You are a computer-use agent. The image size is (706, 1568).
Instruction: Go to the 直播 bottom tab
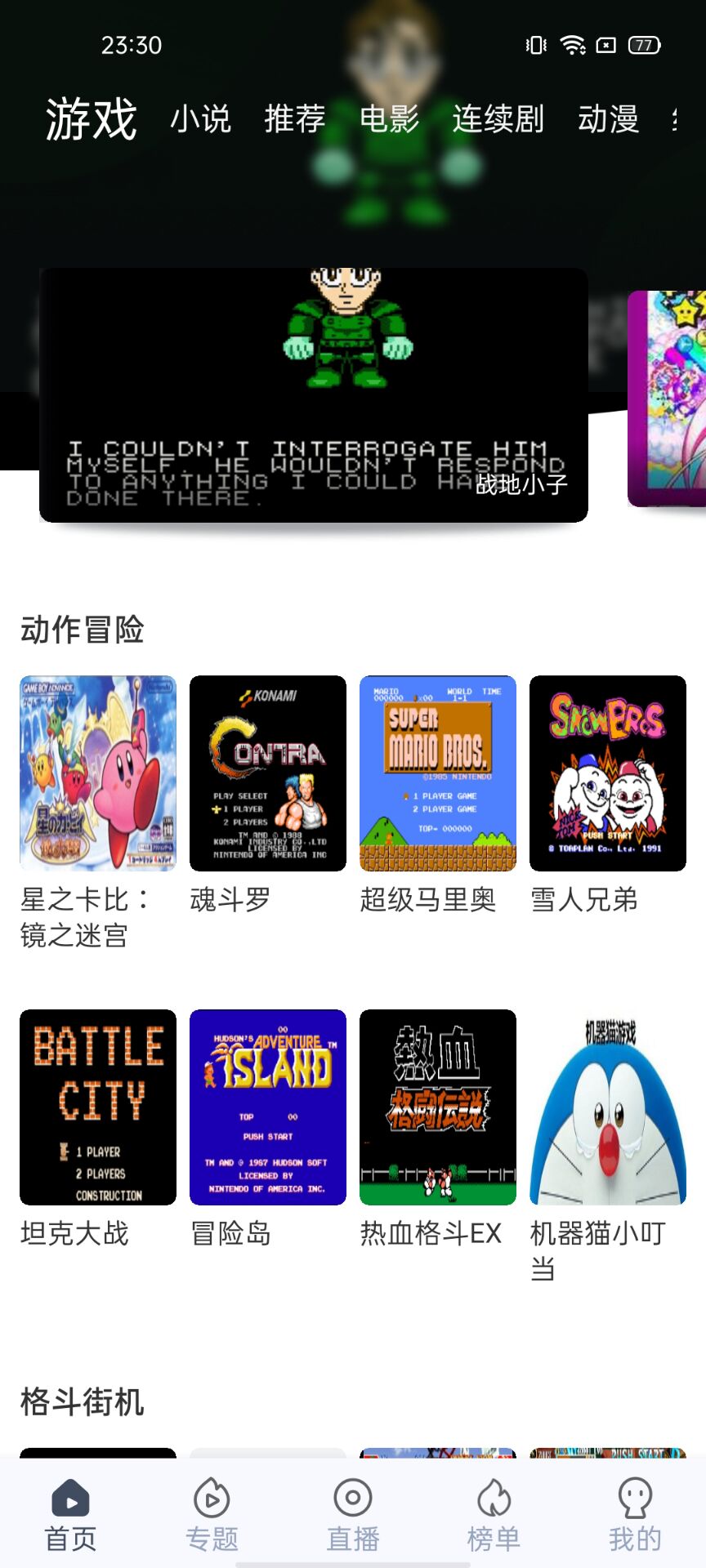point(353,1514)
